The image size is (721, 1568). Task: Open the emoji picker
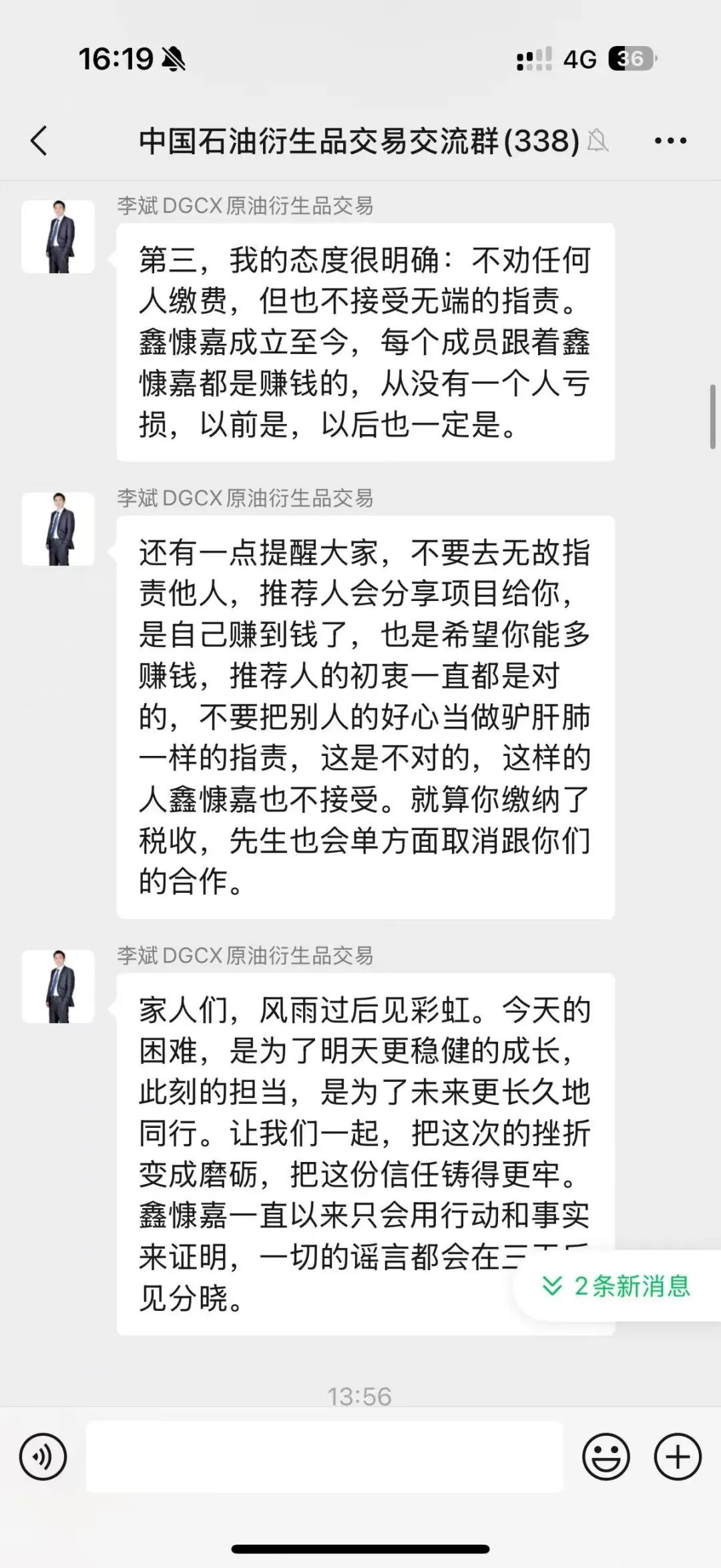tap(606, 1456)
